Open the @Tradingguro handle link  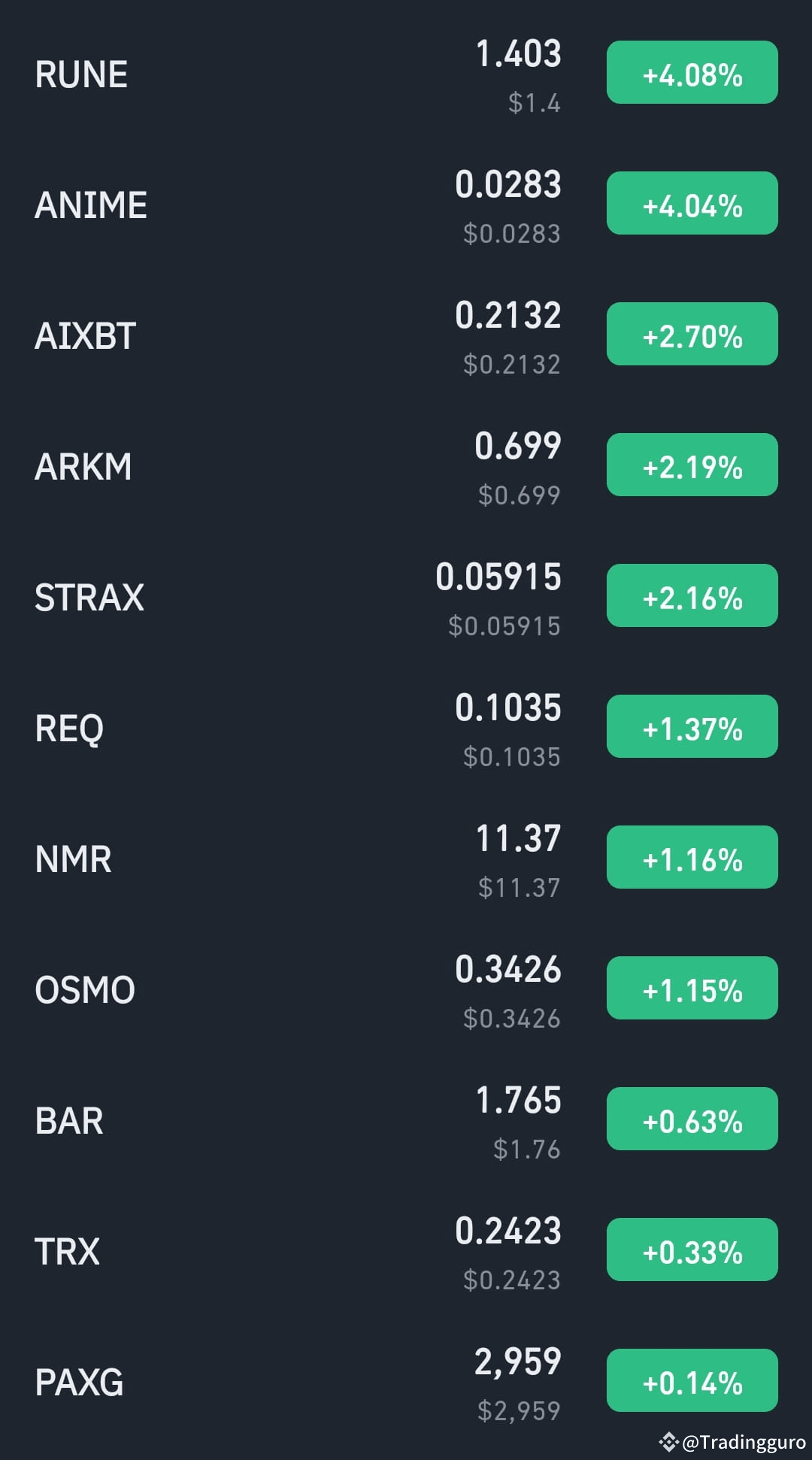pyautogui.click(x=741, y=1440)
